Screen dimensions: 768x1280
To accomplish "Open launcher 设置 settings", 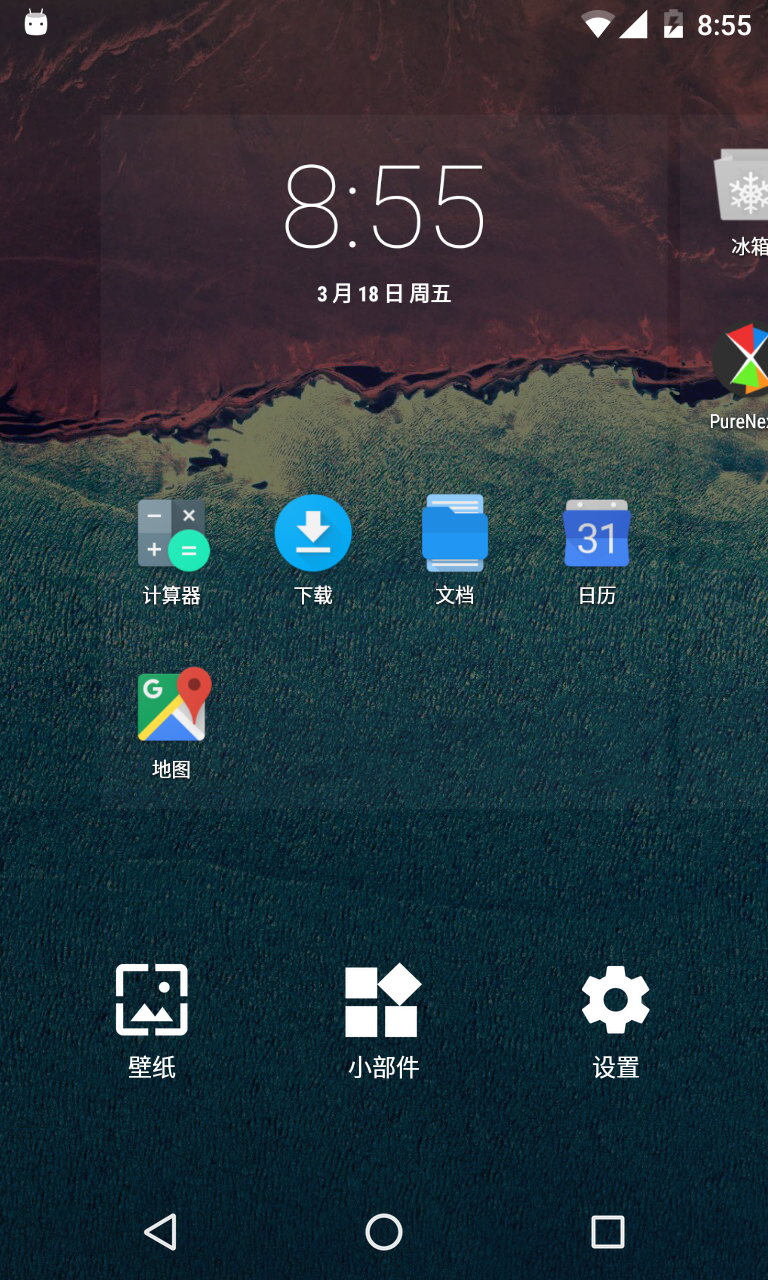I will 615,1020.
